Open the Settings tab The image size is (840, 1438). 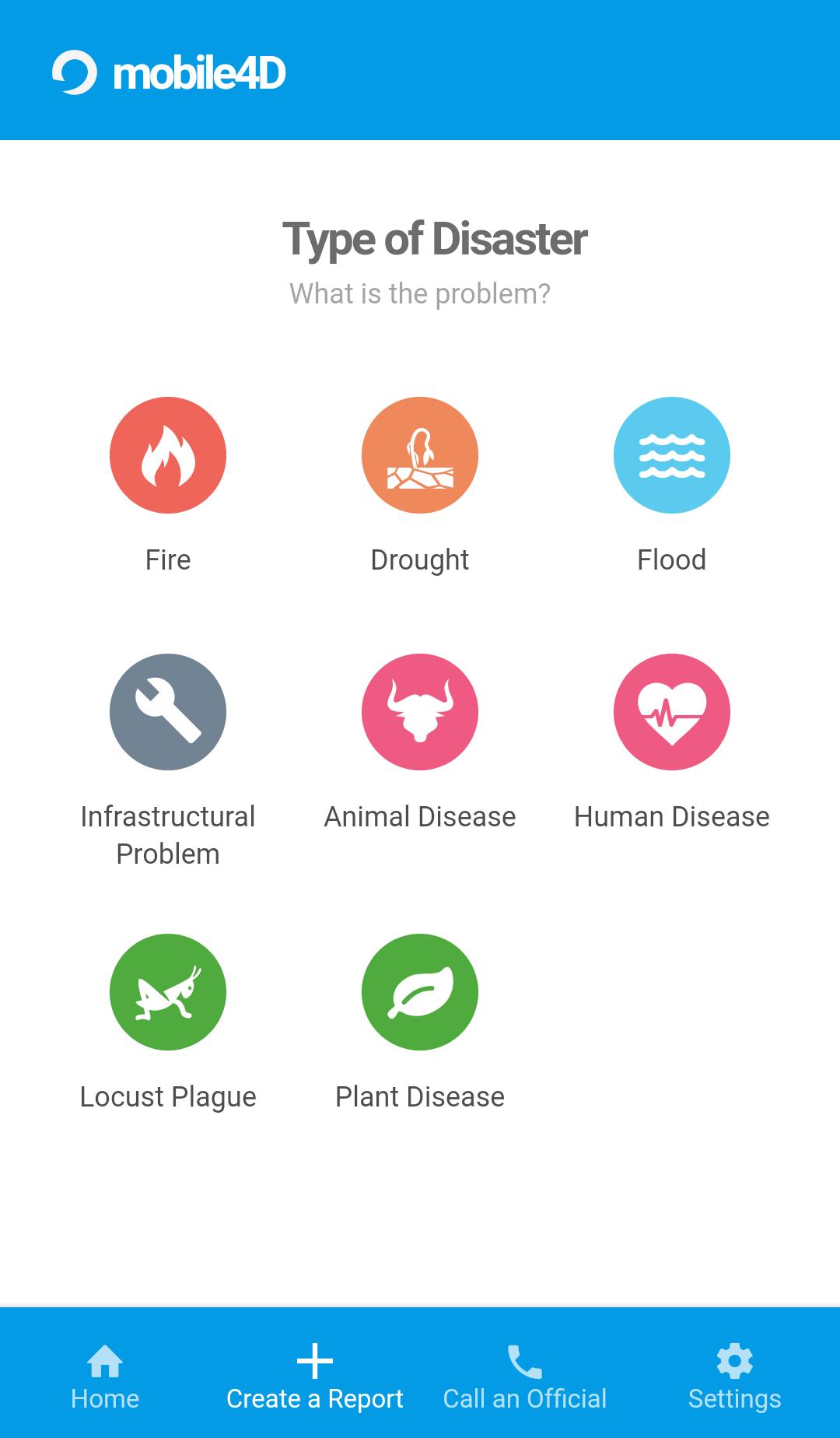point(735,1376)
